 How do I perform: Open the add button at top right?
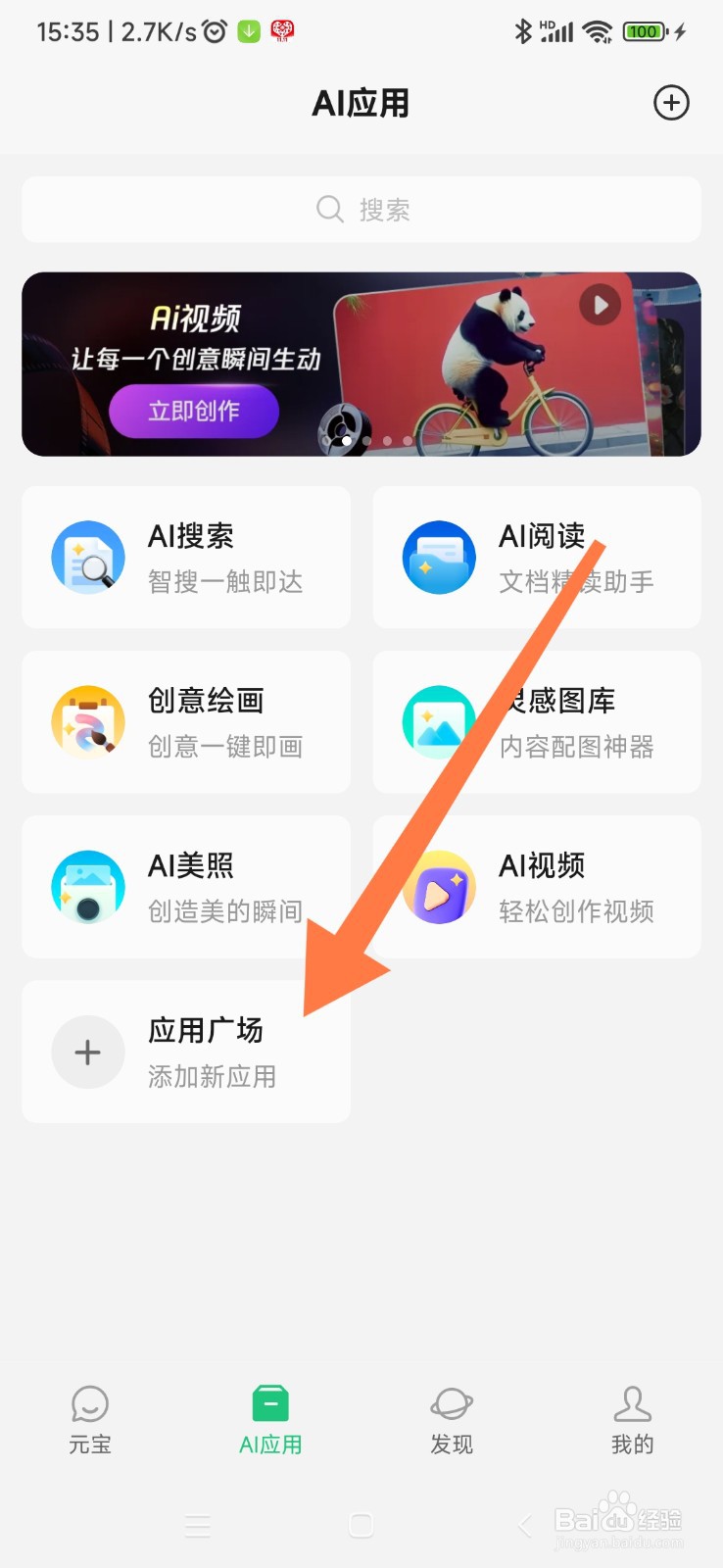671,103
